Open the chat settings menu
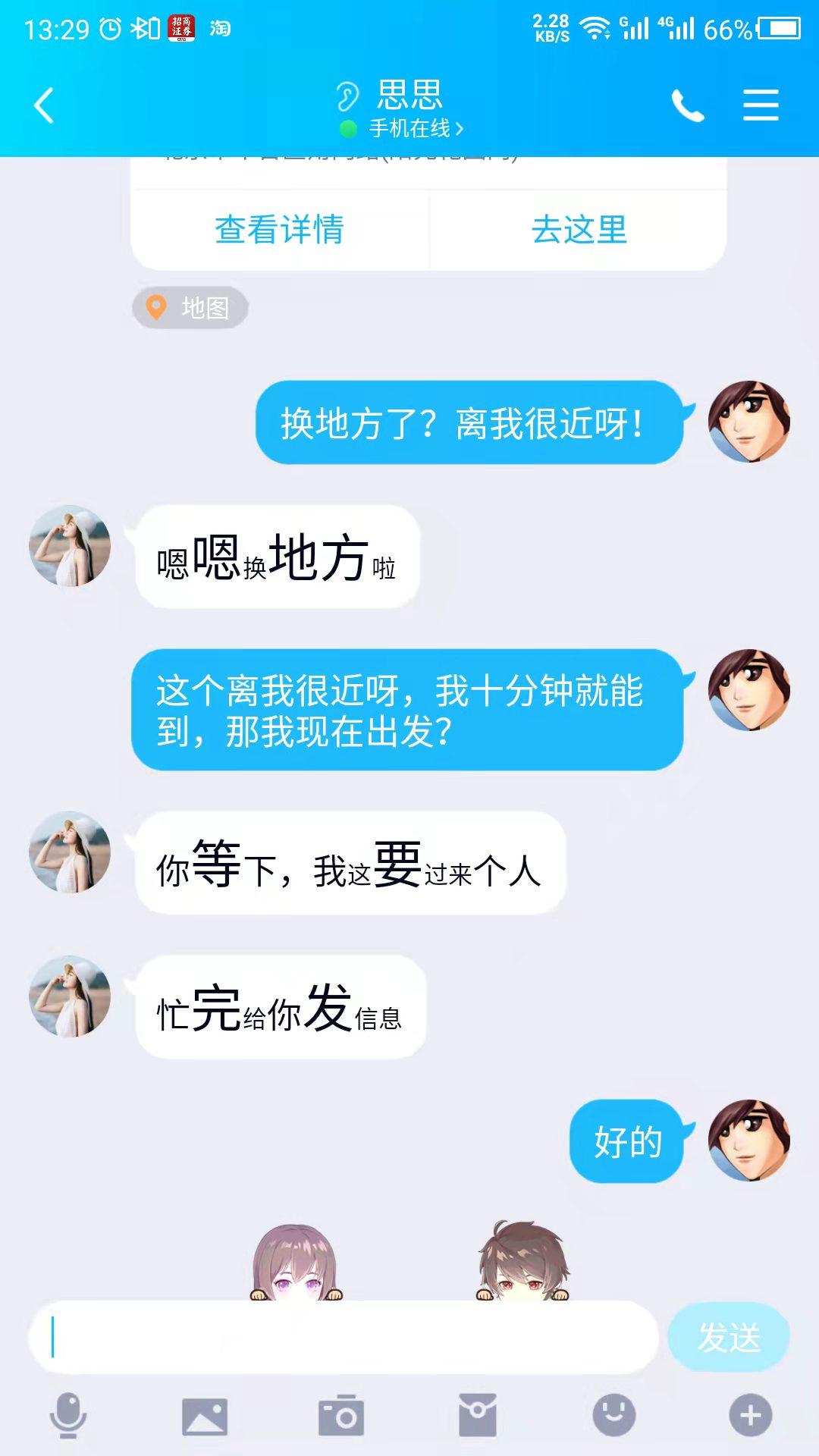The image size is (819, 1456). [761, 105]
